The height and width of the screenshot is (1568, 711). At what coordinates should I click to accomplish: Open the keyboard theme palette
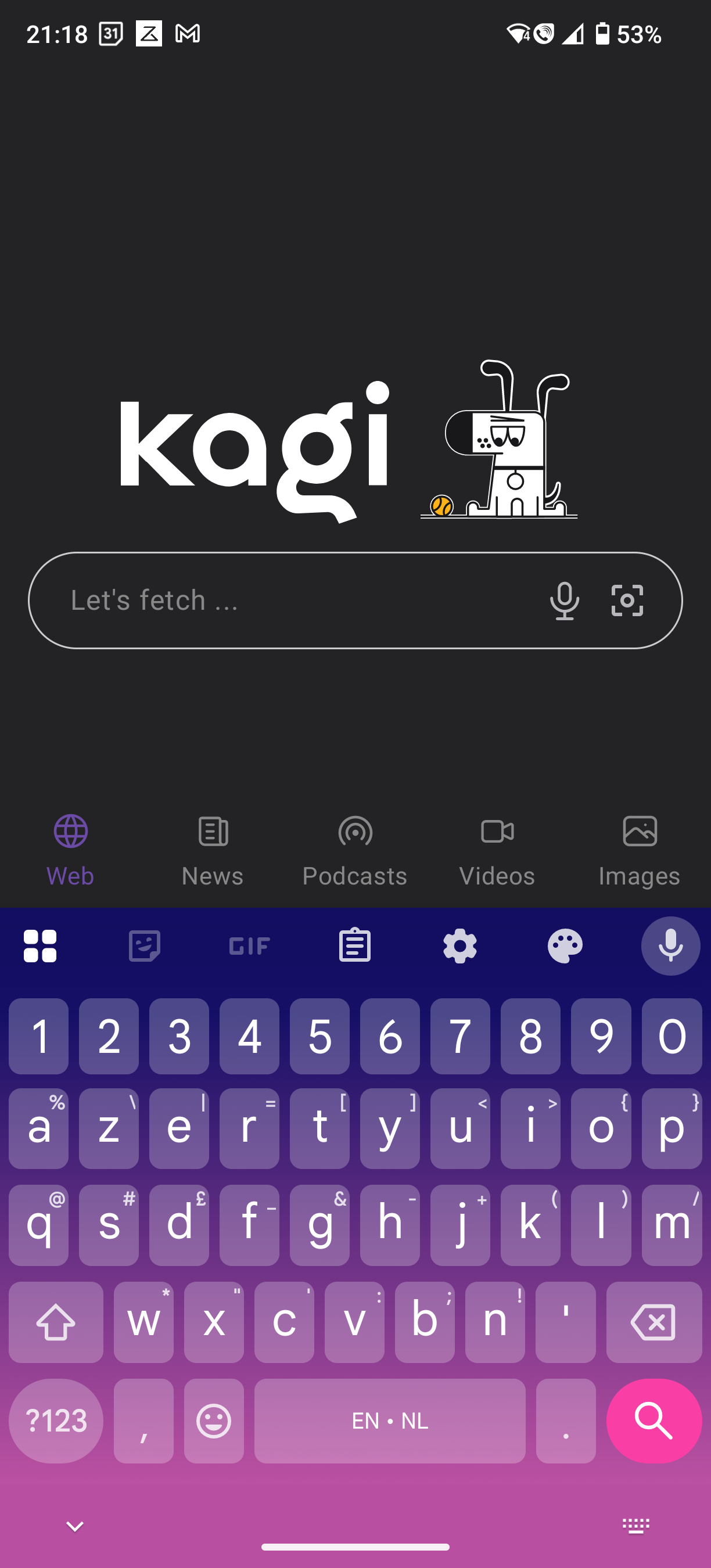click(565, 946)
